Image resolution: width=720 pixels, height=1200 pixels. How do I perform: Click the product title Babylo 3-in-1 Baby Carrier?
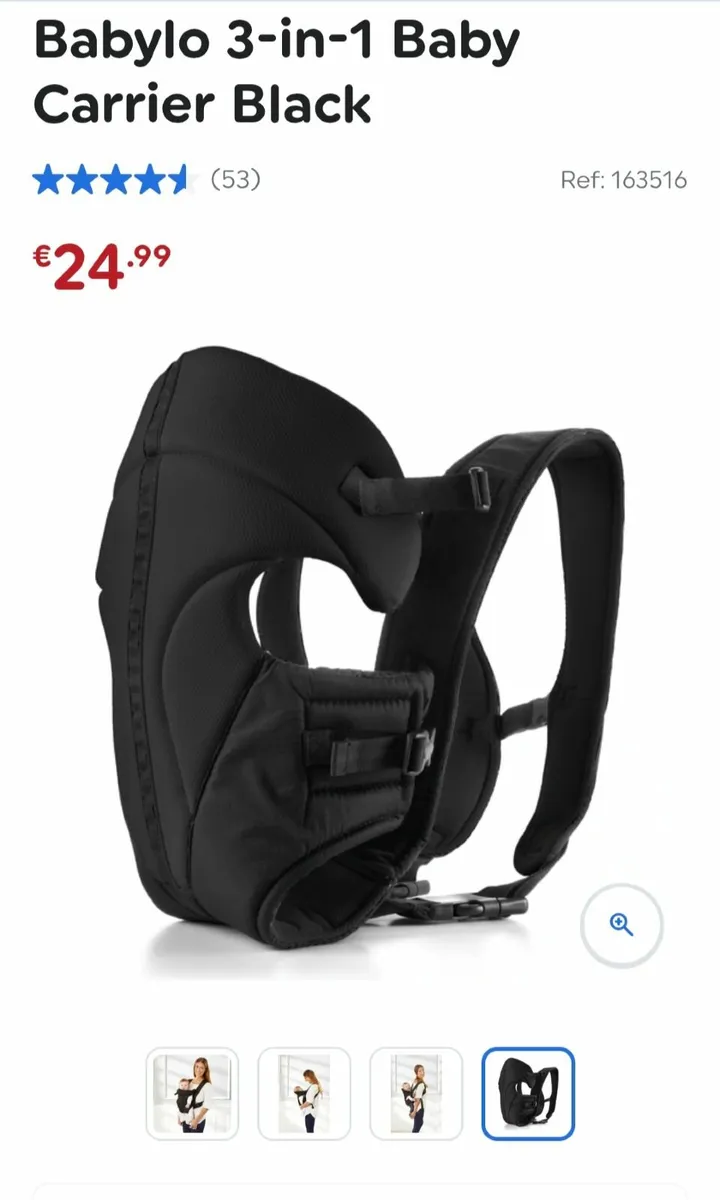[x=270, y=70]
